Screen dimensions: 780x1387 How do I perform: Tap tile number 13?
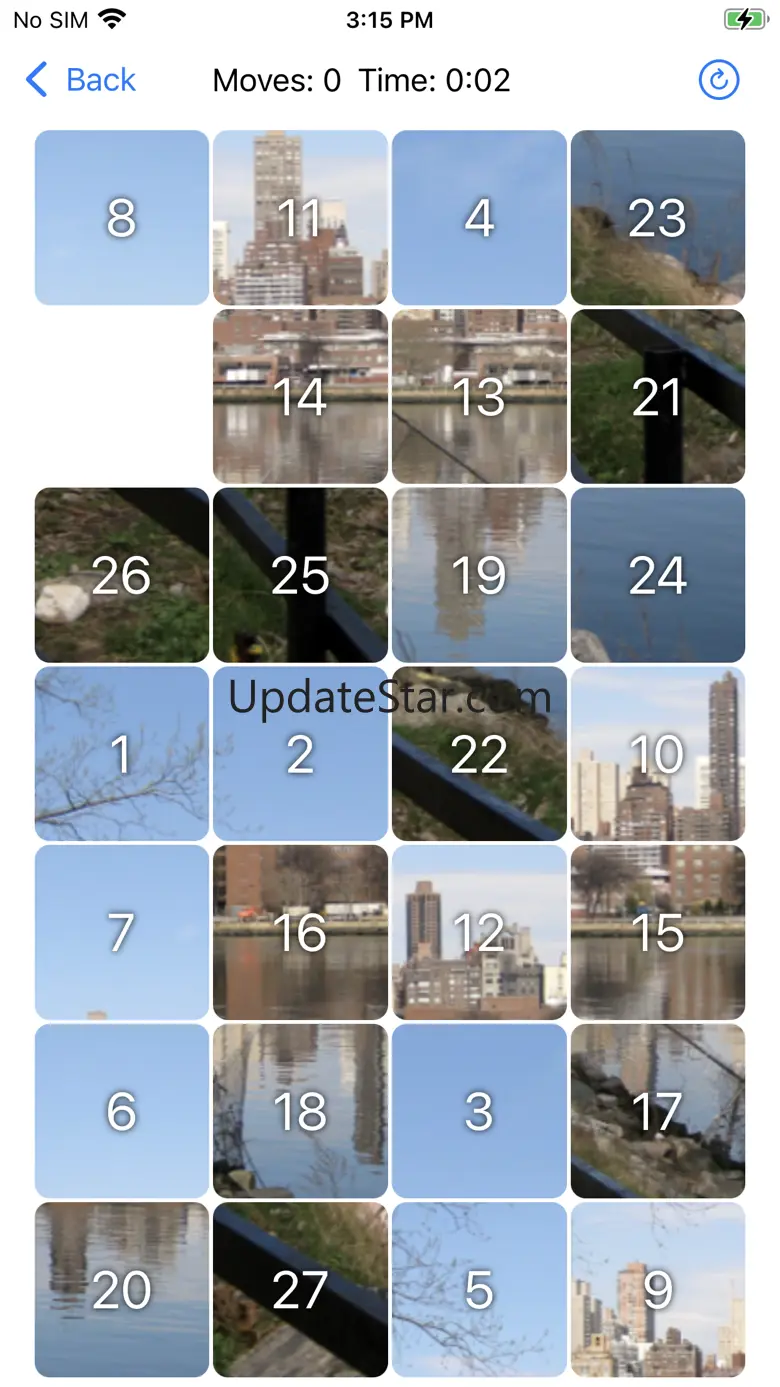pyautogui.click(x=479, y=397)
